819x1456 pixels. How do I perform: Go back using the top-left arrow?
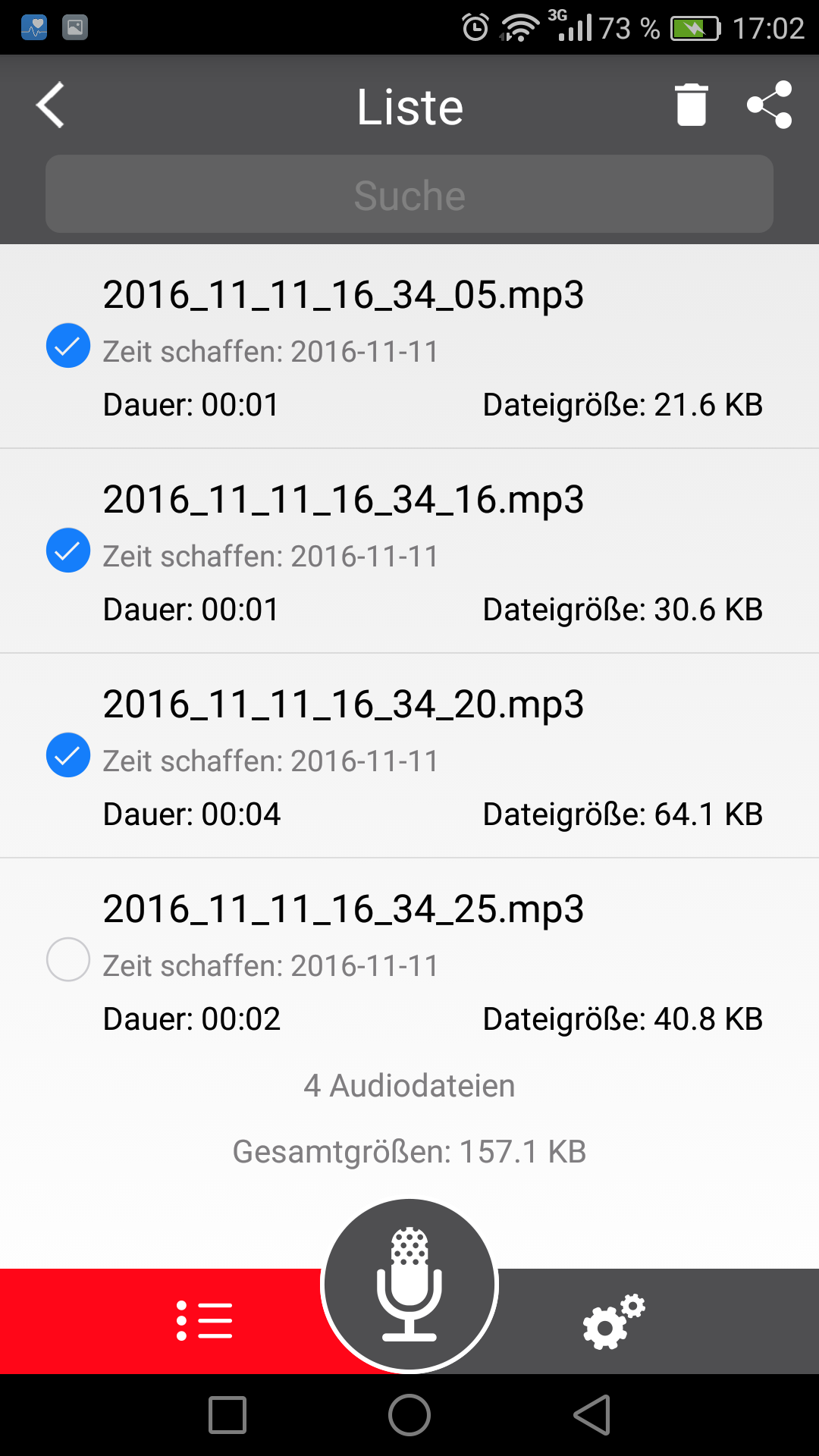(50, 105)
